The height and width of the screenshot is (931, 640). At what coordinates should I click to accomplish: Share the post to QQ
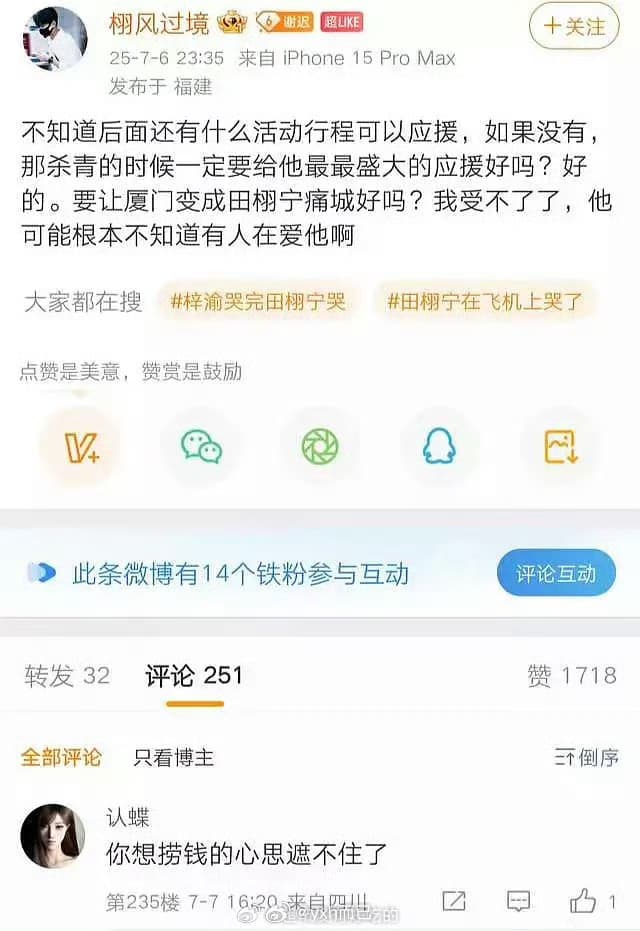[439, 446]
